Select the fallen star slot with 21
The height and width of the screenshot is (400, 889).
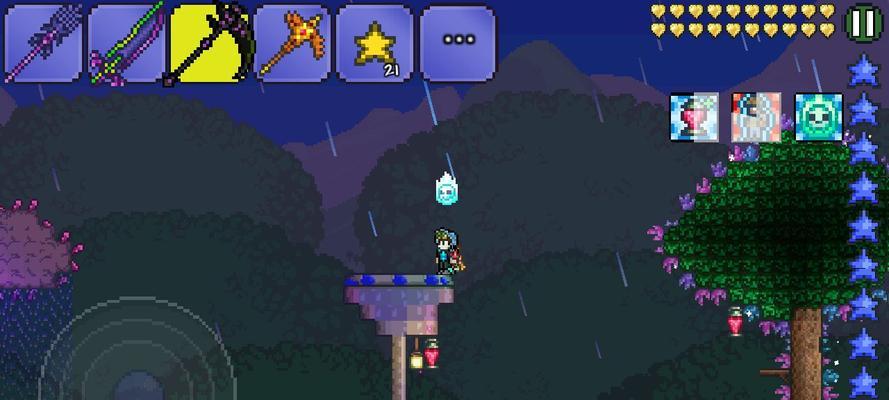pyautogui.click(x=375, y=42)
